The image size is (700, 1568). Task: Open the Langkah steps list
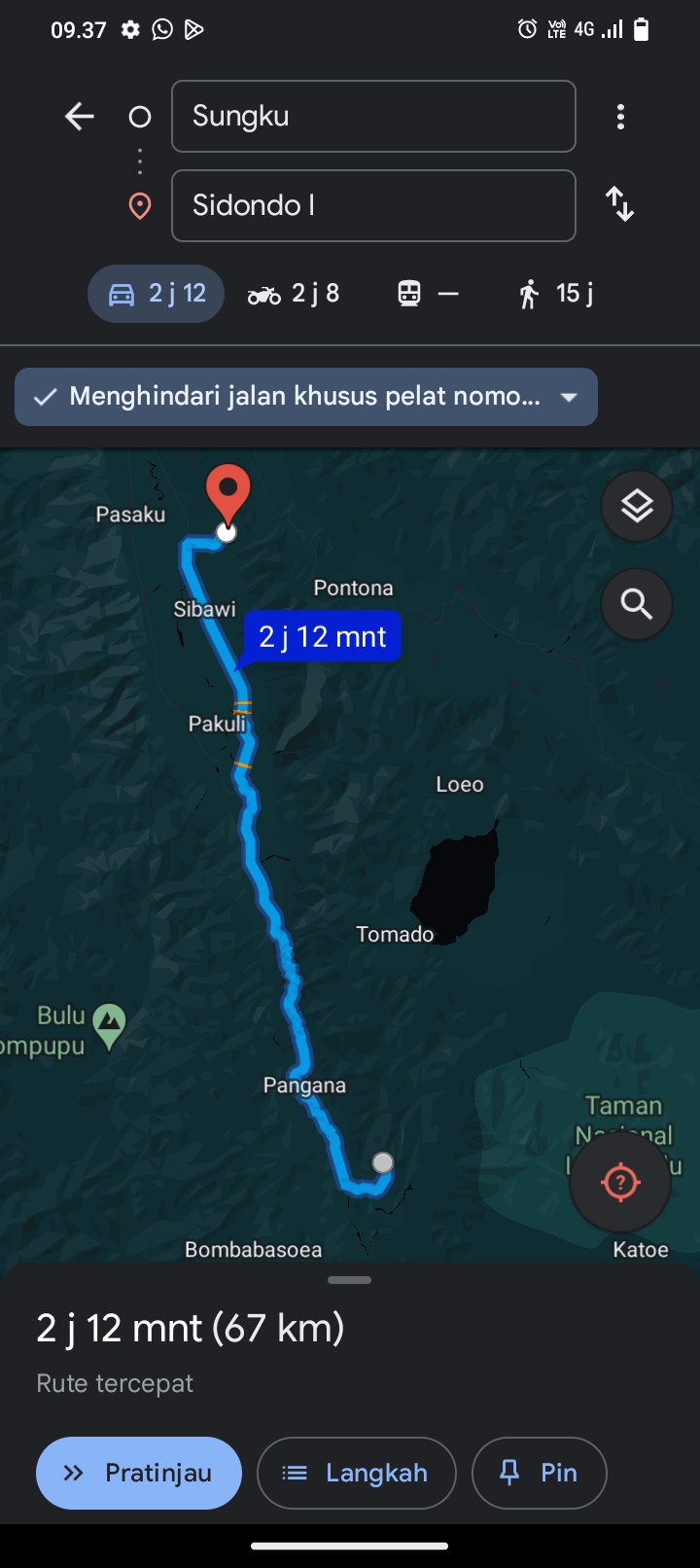[356, 1473]
